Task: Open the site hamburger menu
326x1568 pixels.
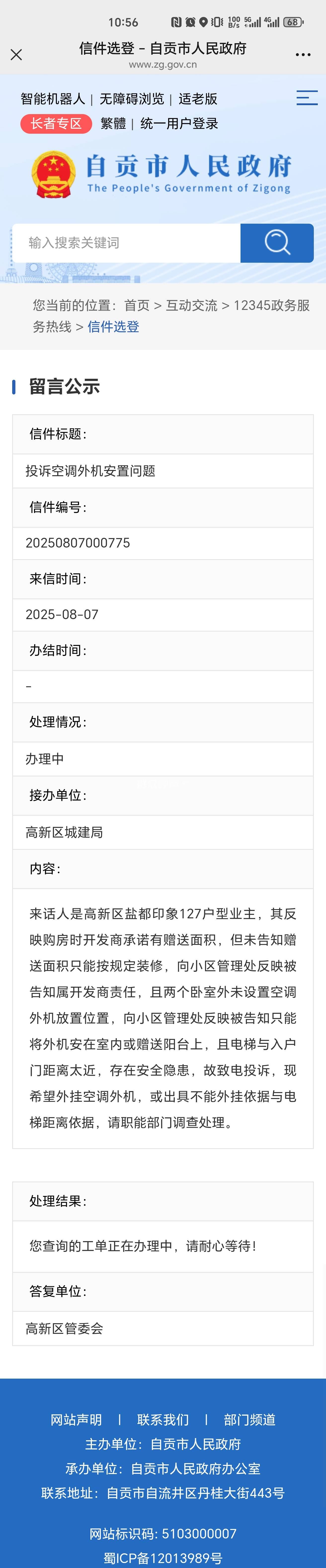Action: coord(307,97)
